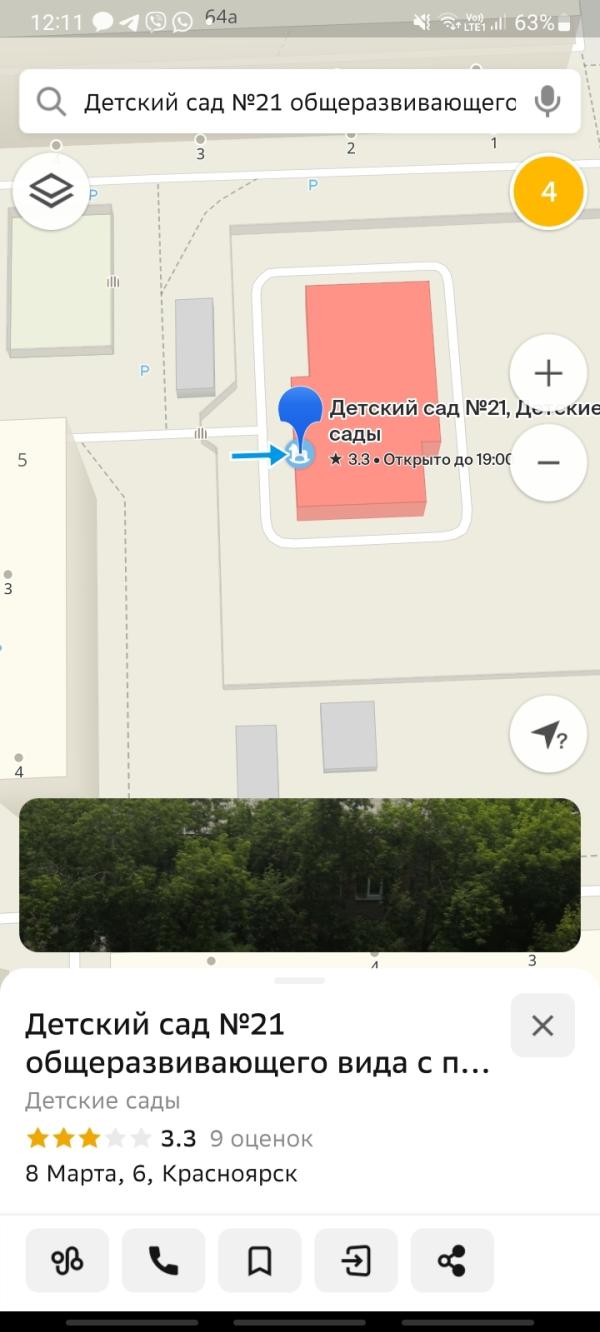The height and width of the screenshot is (1332, 600).
Task: Close the Детский сад №21 place card
Action: tap(542, 1025)
